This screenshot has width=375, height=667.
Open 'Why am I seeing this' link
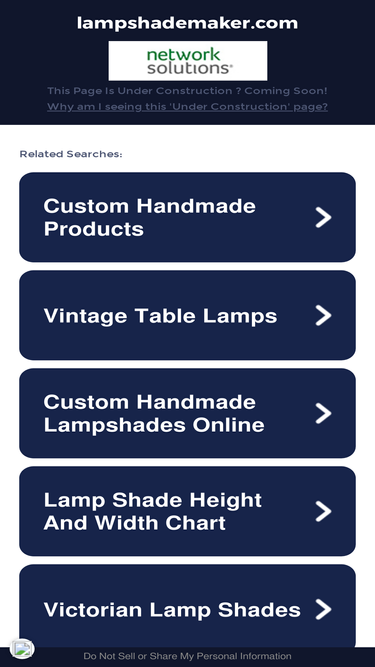(187, 106)
